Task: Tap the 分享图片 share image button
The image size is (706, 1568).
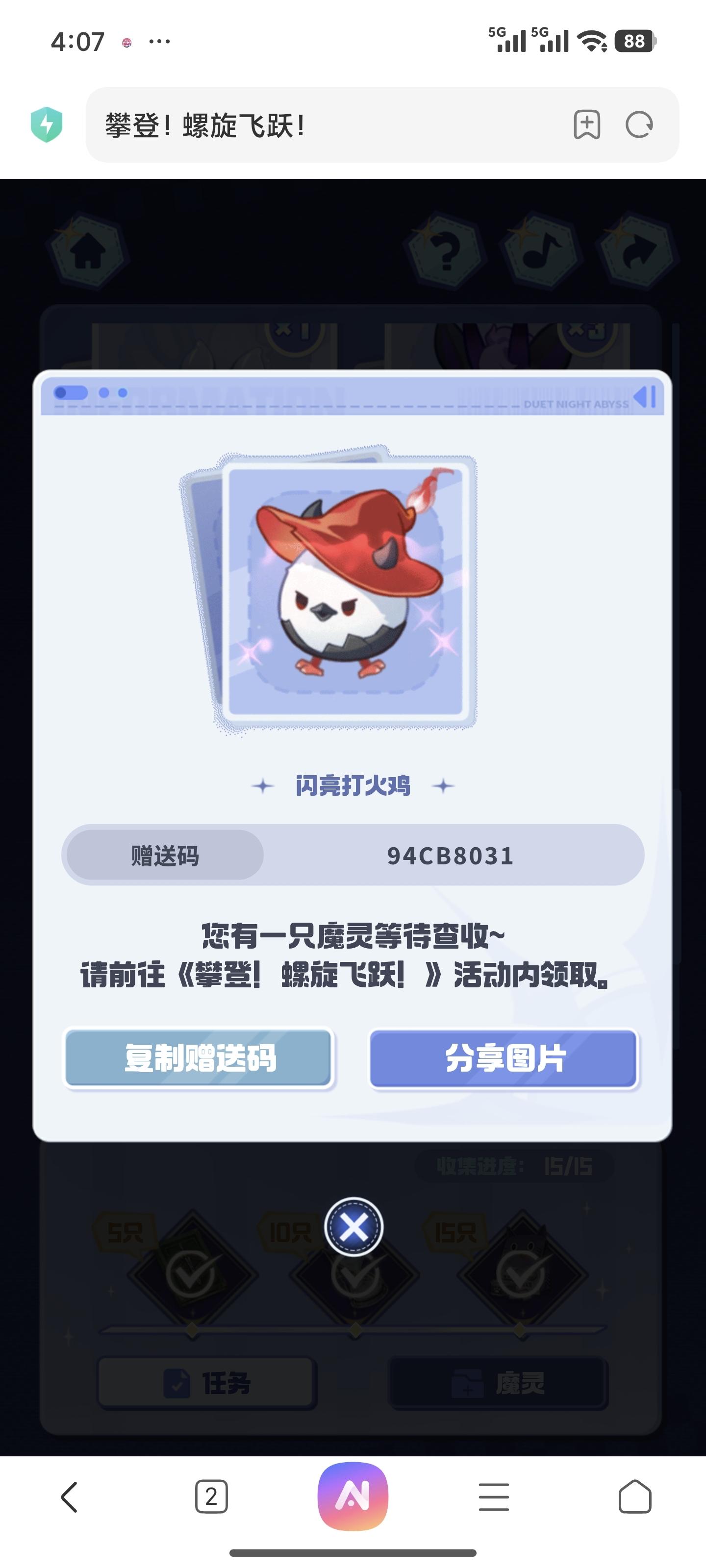Action: tap(504, 1058)
